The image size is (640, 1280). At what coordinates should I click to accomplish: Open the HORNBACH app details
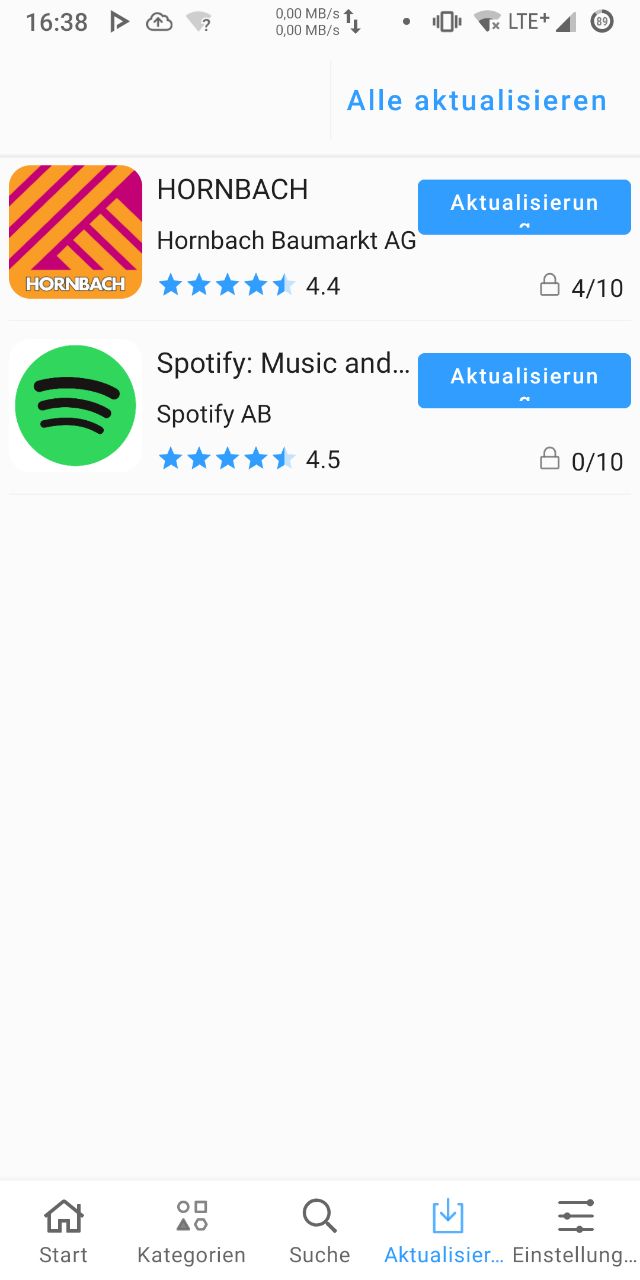[320, 234]
